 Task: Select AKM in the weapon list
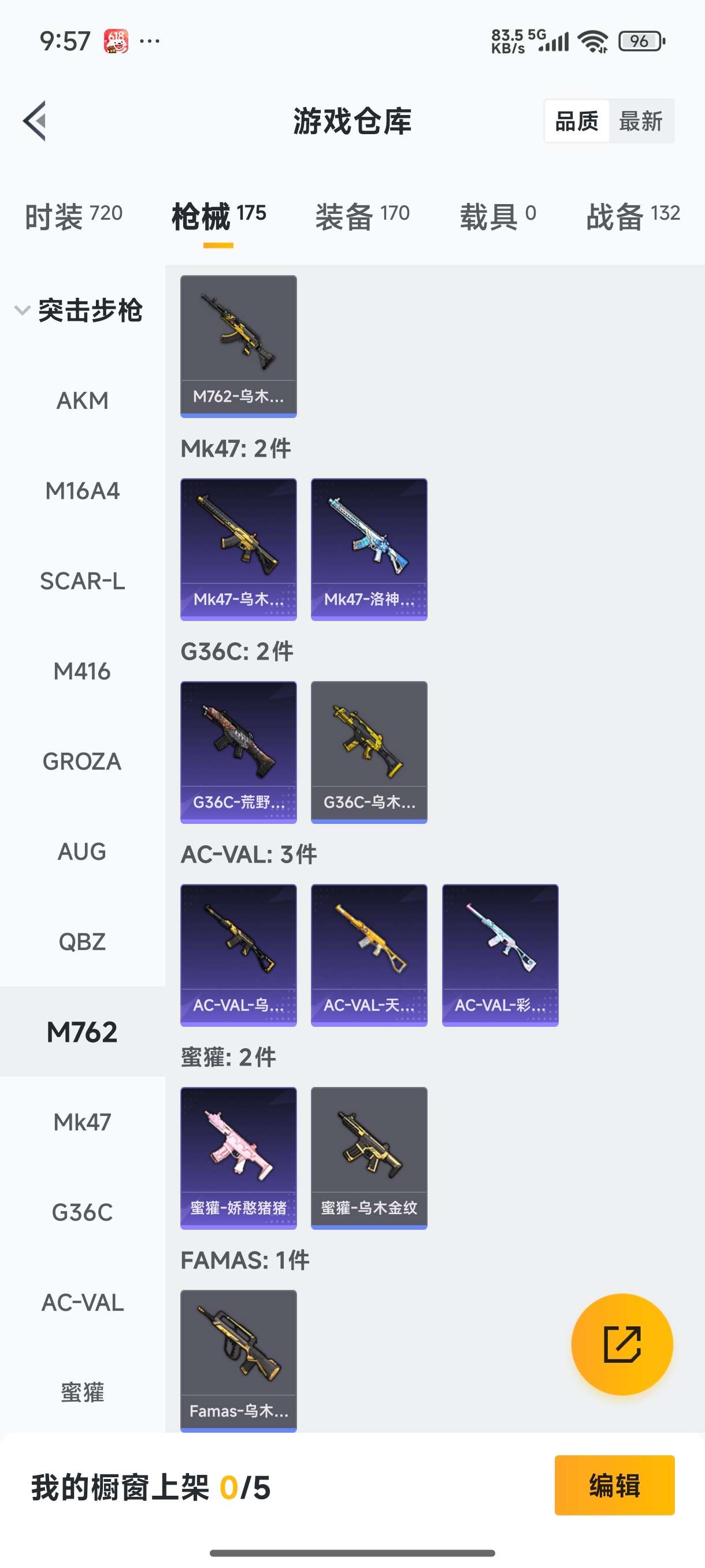click(82, 401)
